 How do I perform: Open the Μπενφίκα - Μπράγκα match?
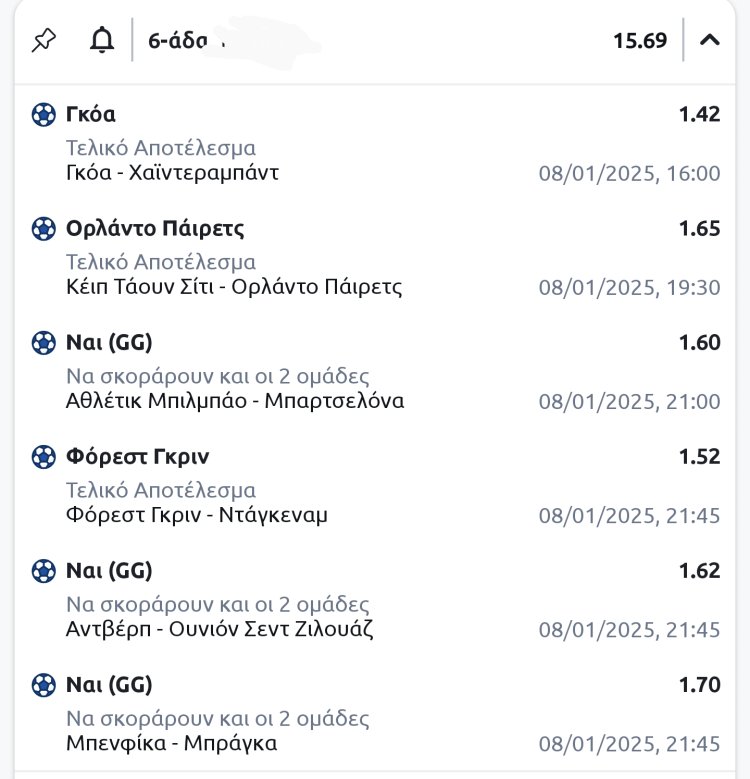[x=171, y=743]
